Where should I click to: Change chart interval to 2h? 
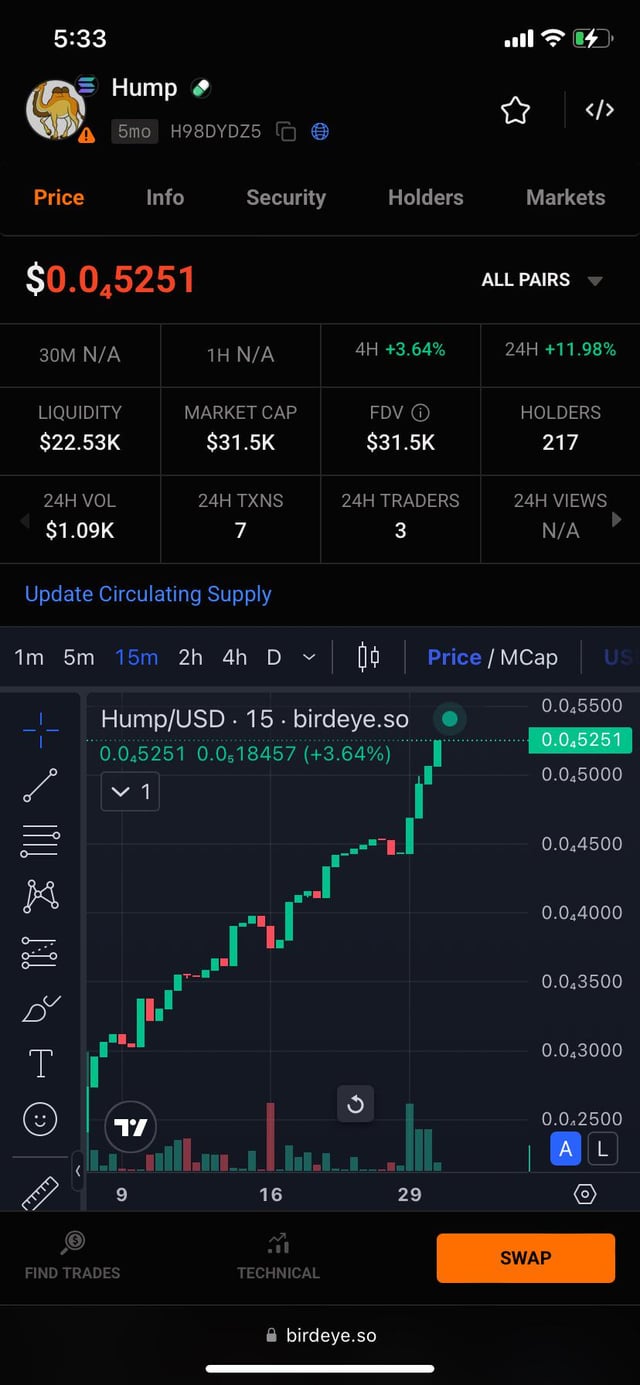point(190,657)
